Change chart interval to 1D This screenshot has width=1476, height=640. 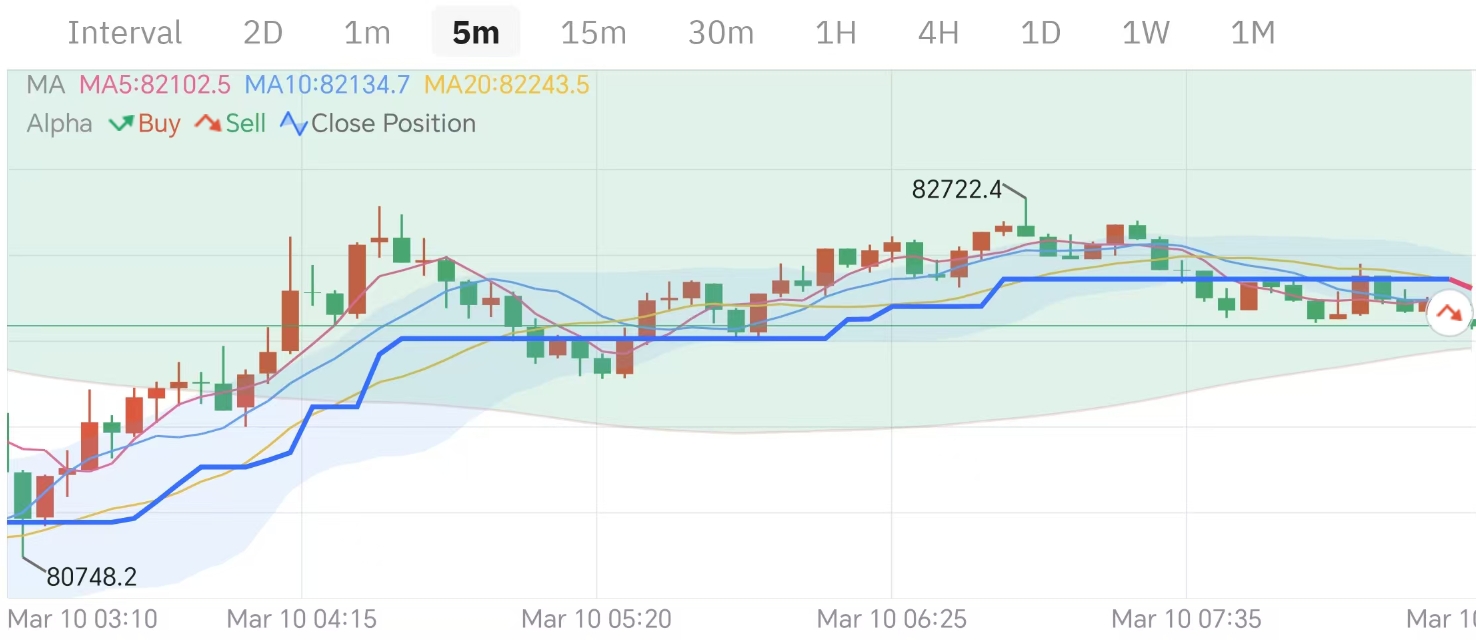[1040, 33]
